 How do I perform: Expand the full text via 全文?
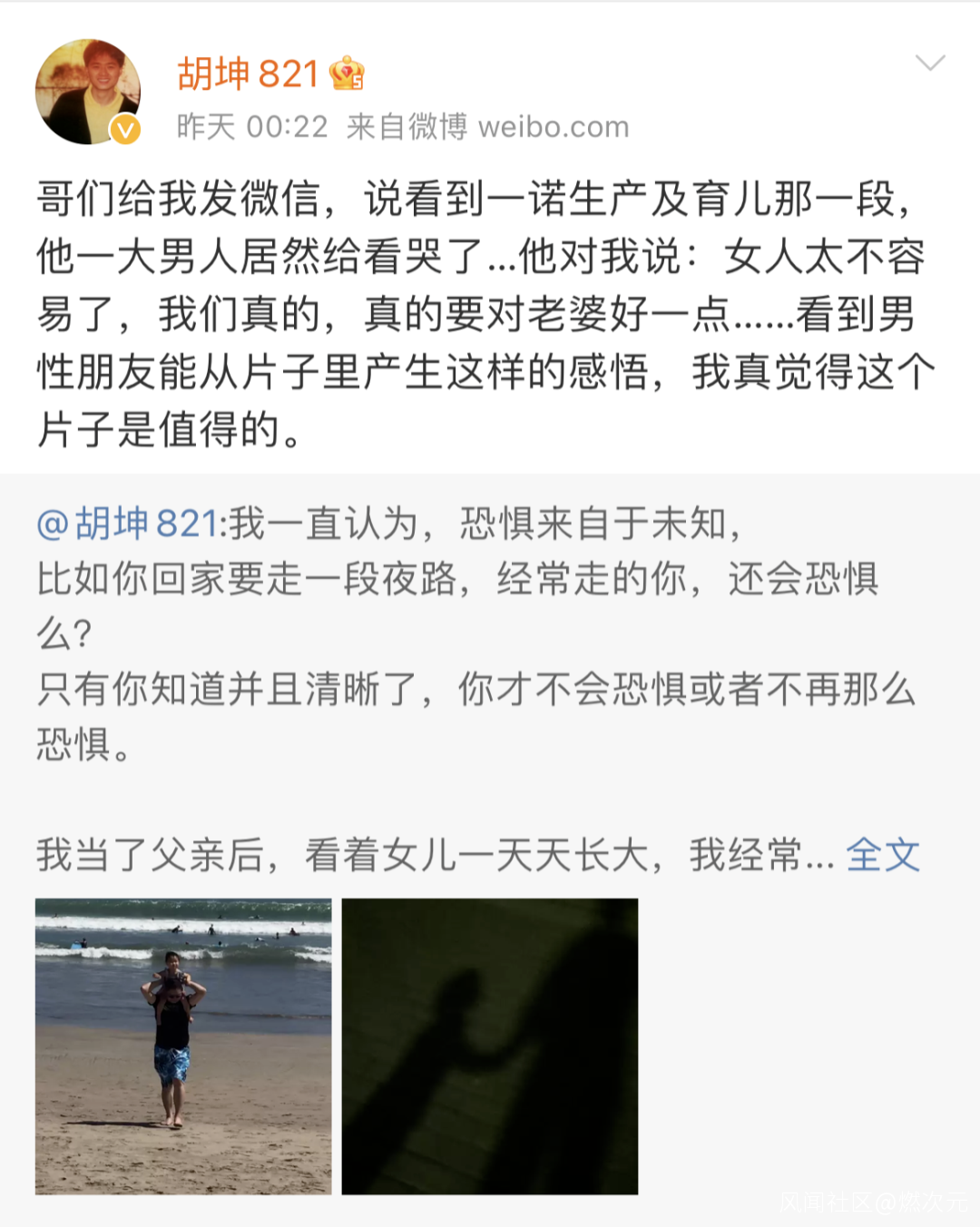click(882, 855)
